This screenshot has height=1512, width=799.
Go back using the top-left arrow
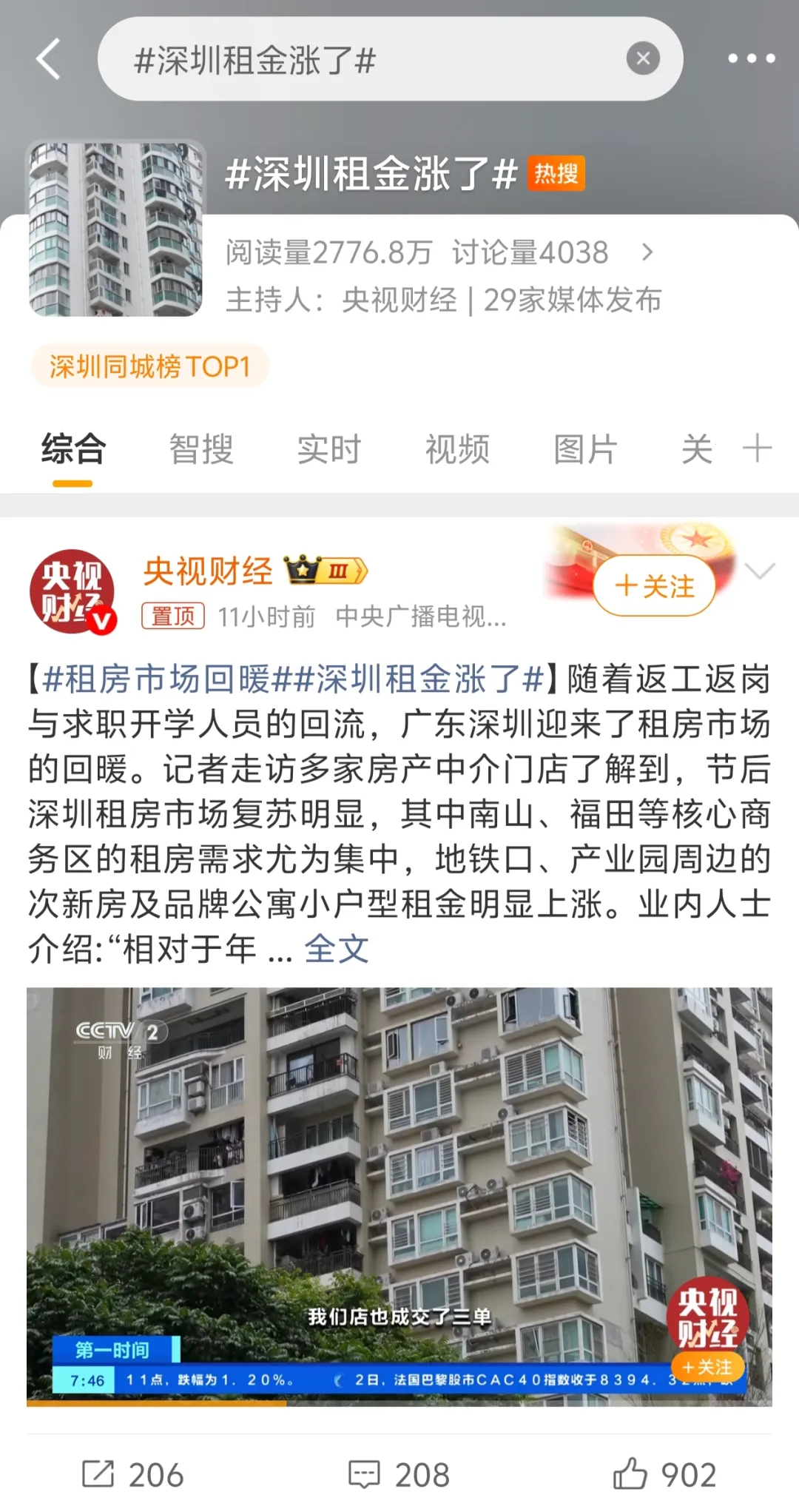point(48,59)
